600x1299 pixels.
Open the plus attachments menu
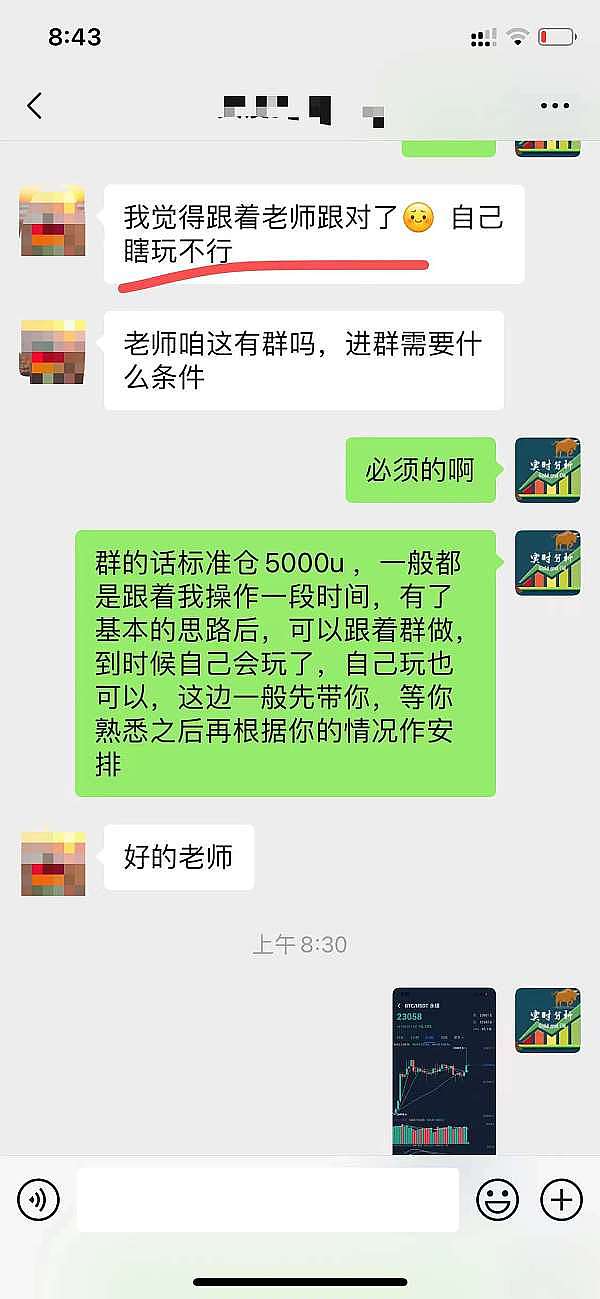(561, 1198)
